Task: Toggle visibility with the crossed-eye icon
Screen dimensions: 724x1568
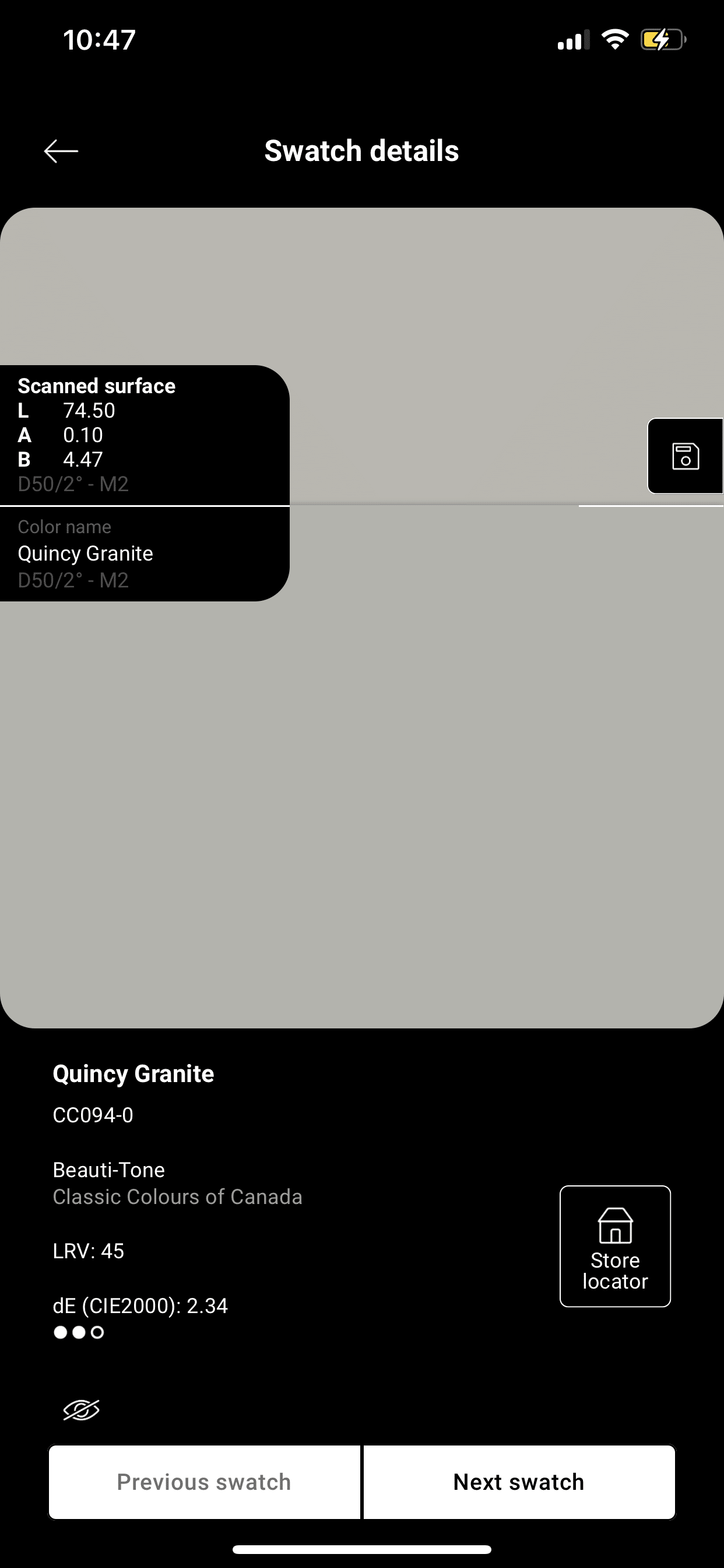Action: click(x=82, y=1410)
